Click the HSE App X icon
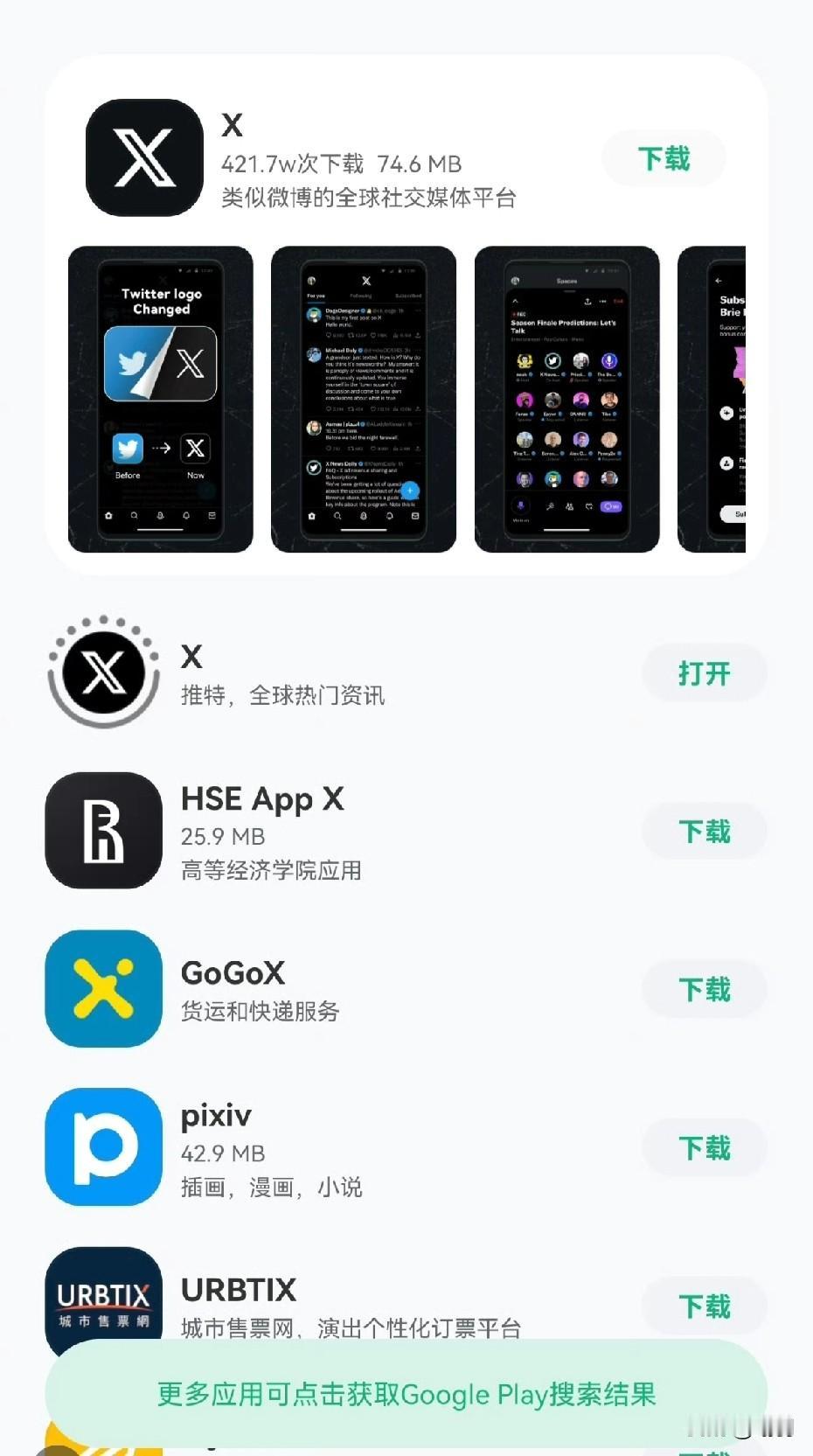The image size is (813, 1456). (x=103, y=832)
